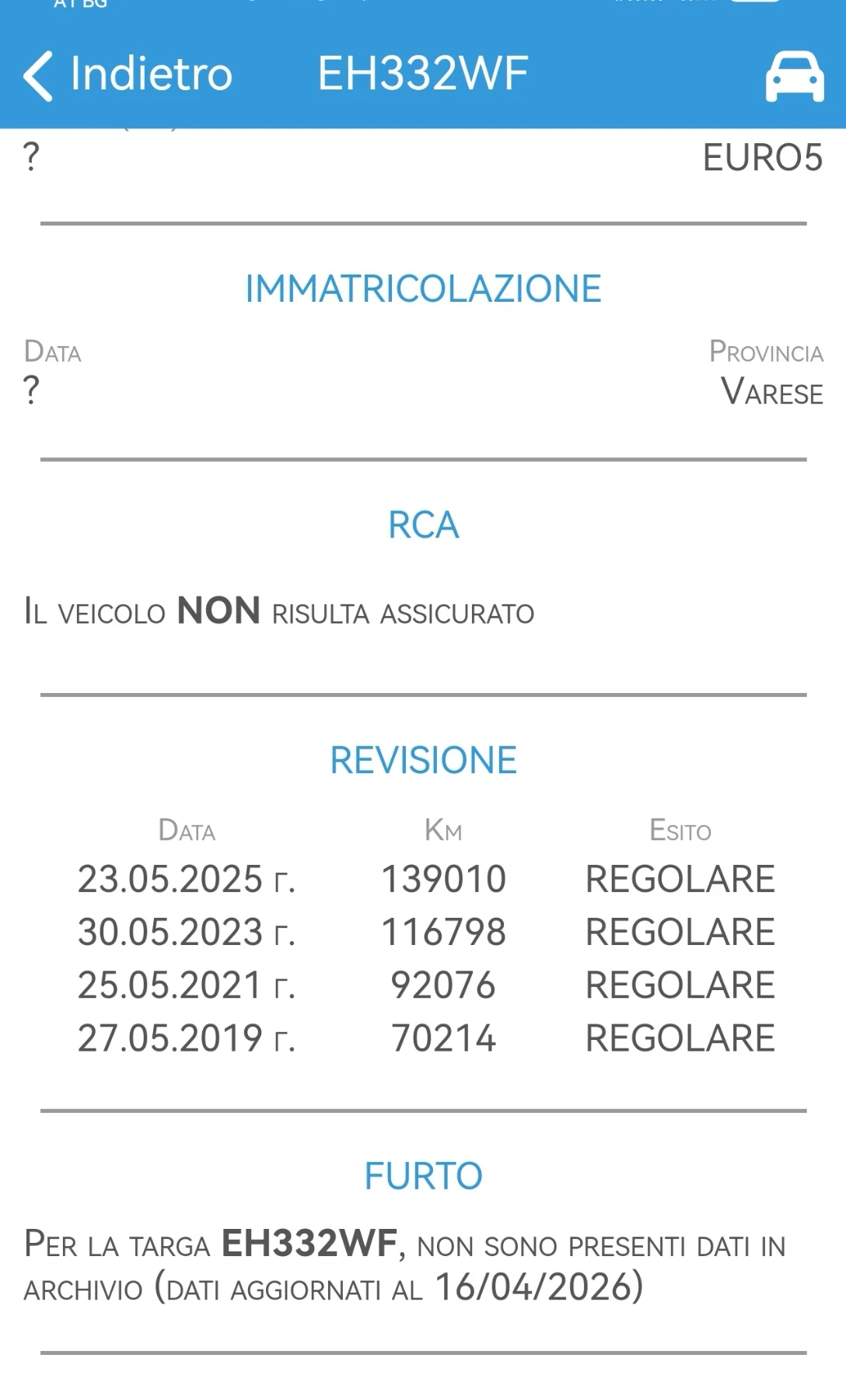
Task: Tap the car icon in the header
Action: click(794, 76)
